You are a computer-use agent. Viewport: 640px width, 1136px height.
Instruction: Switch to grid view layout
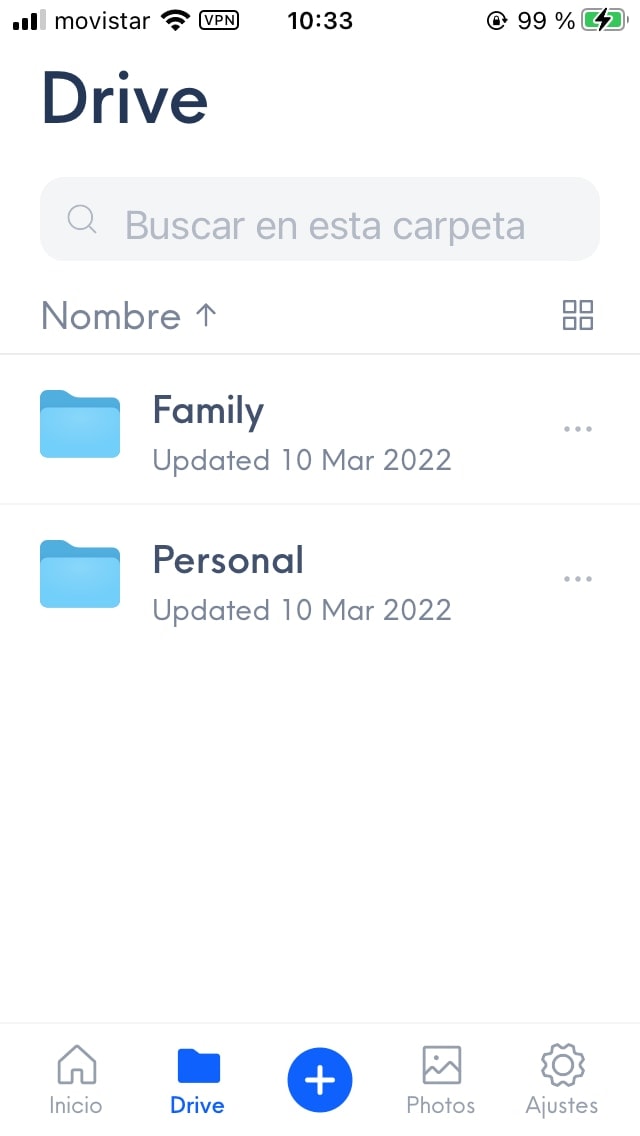pyautogui.click(x=578, y=315)
